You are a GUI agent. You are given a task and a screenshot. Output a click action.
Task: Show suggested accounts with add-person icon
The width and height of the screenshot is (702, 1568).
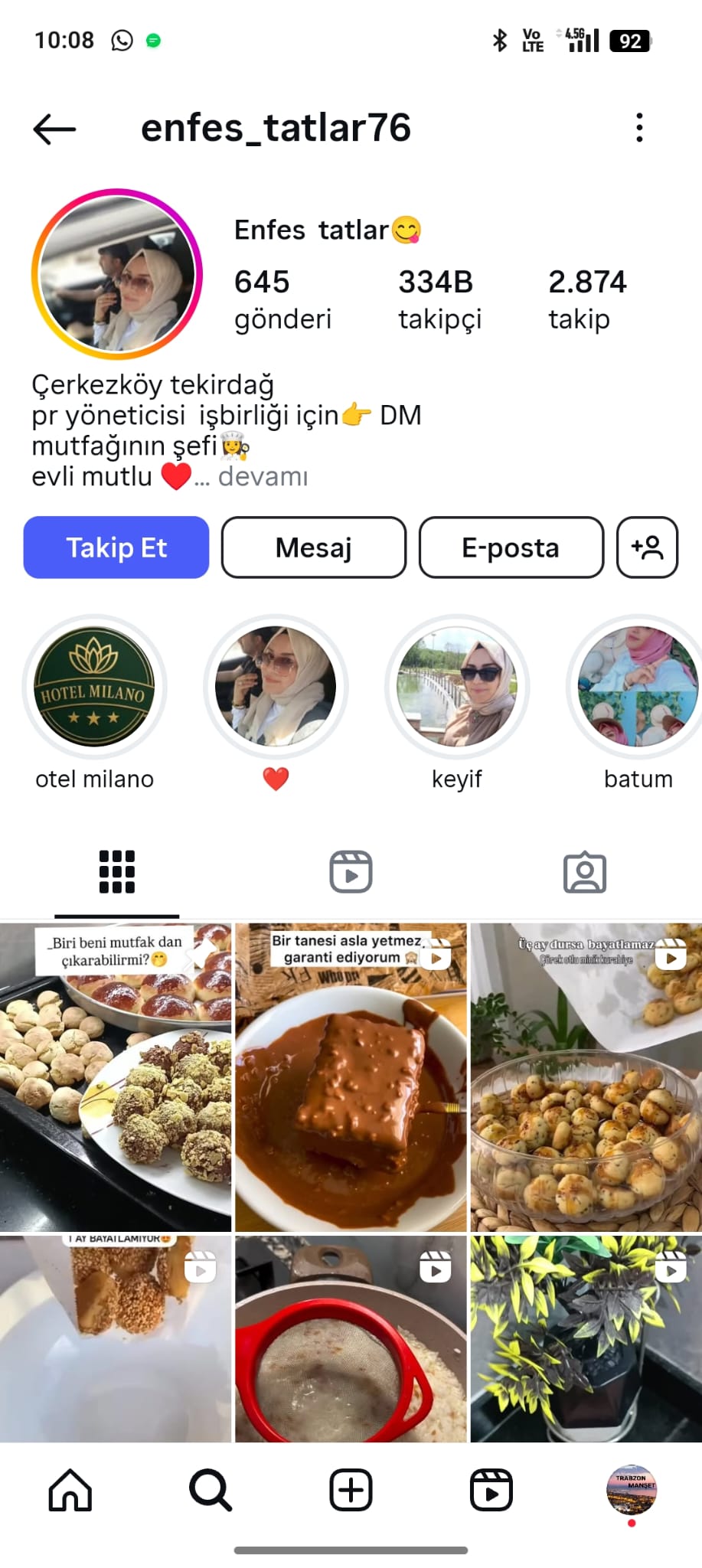click(647, 547)
